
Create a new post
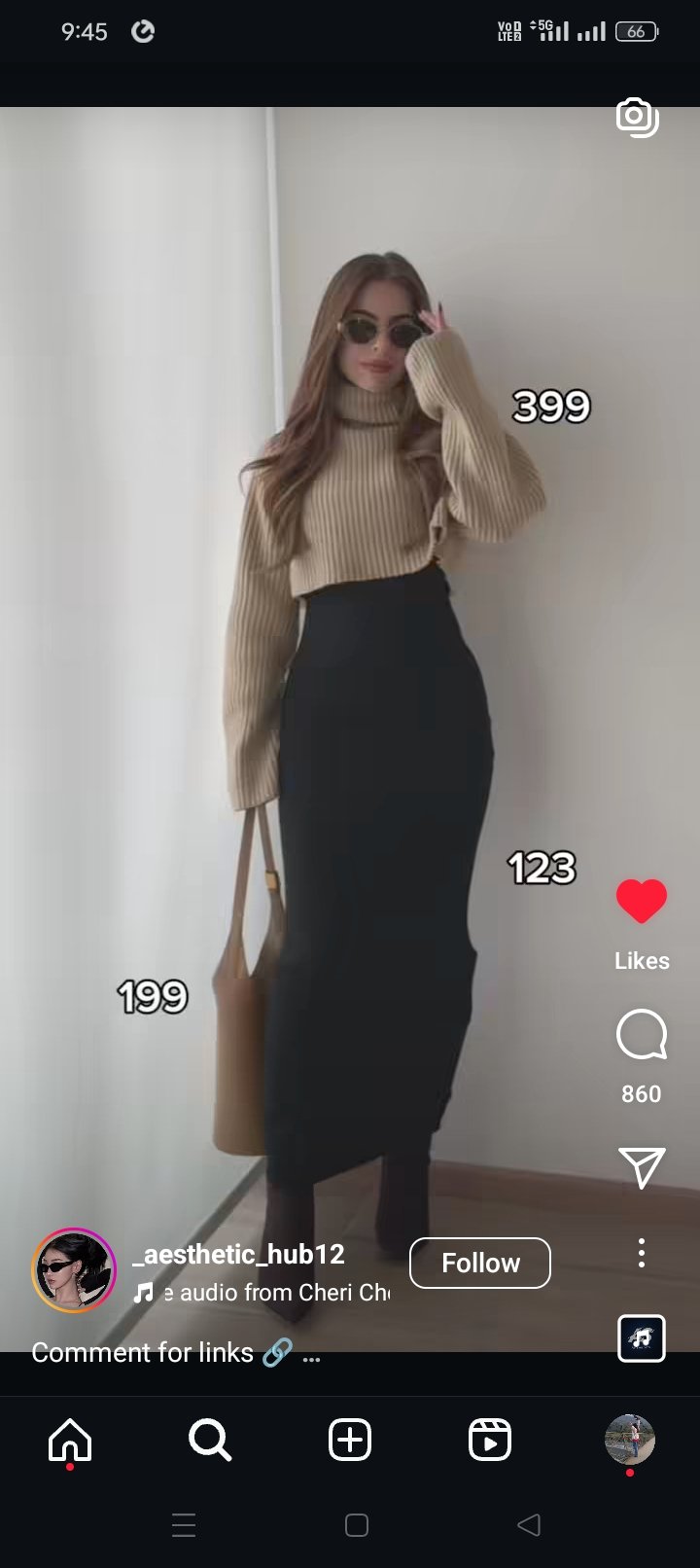pos(350,1440)
